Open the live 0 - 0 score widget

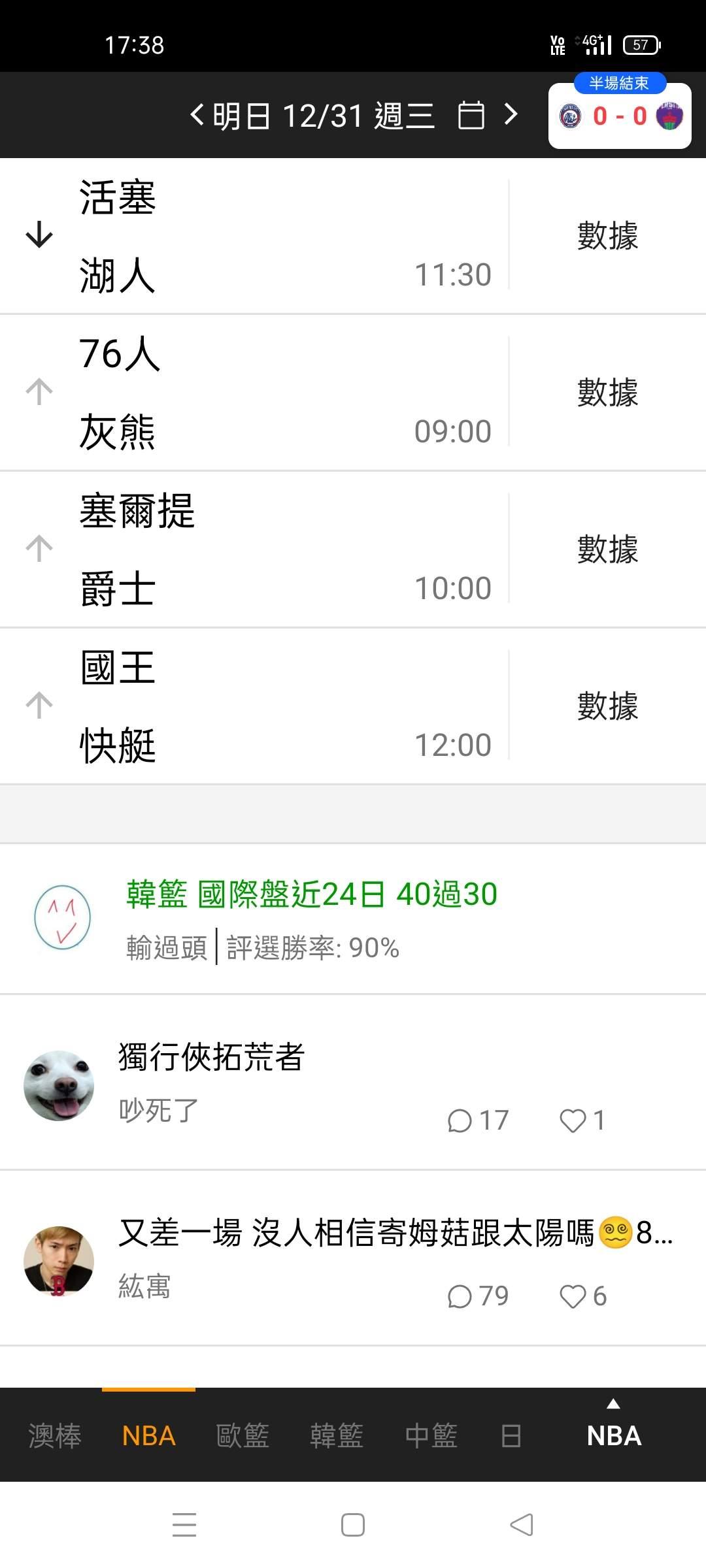(x=619, y=116)
